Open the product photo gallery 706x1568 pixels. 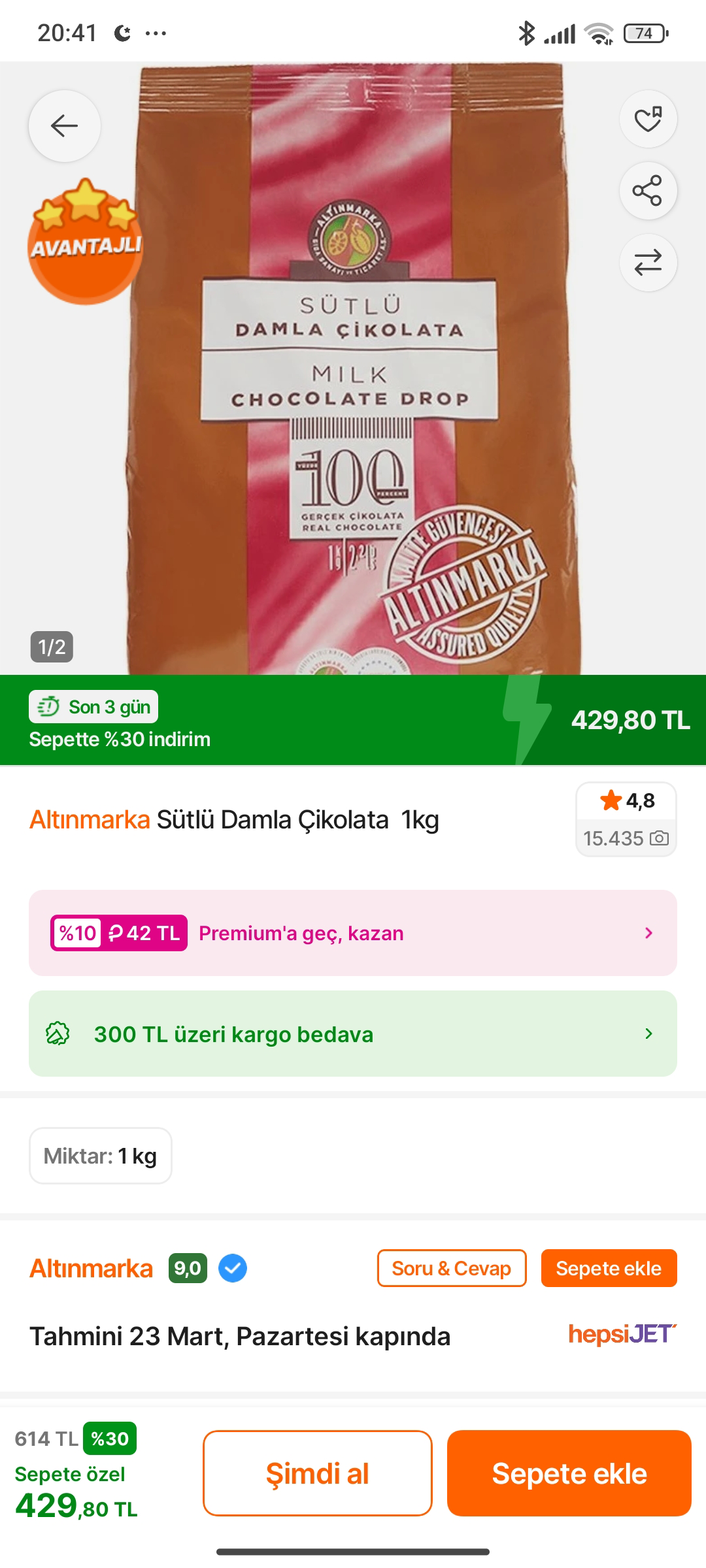tap(353, 392)
